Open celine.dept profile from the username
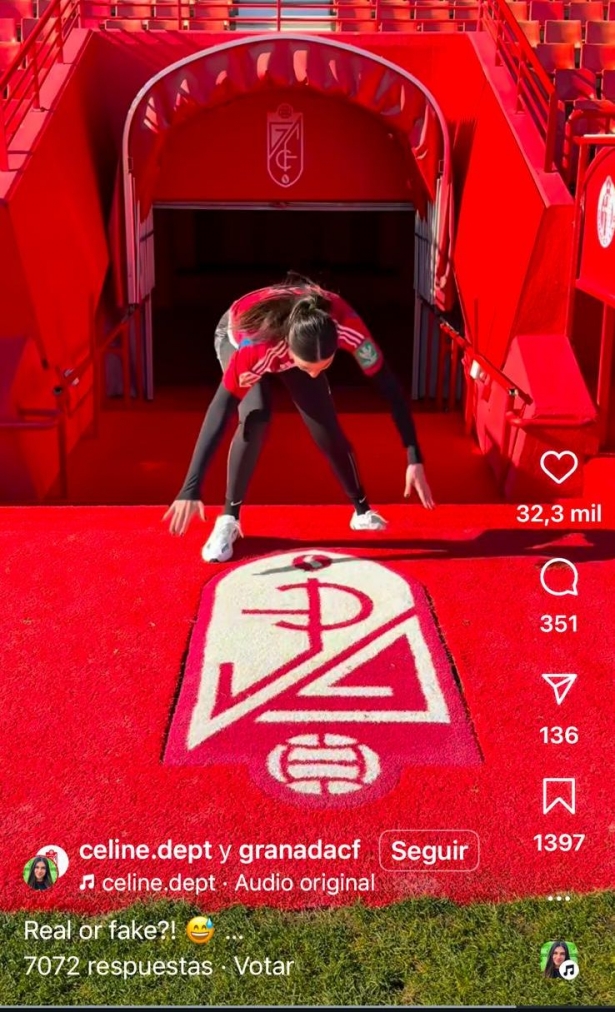The image size is (615, 1012). click(x=146, y=850)
